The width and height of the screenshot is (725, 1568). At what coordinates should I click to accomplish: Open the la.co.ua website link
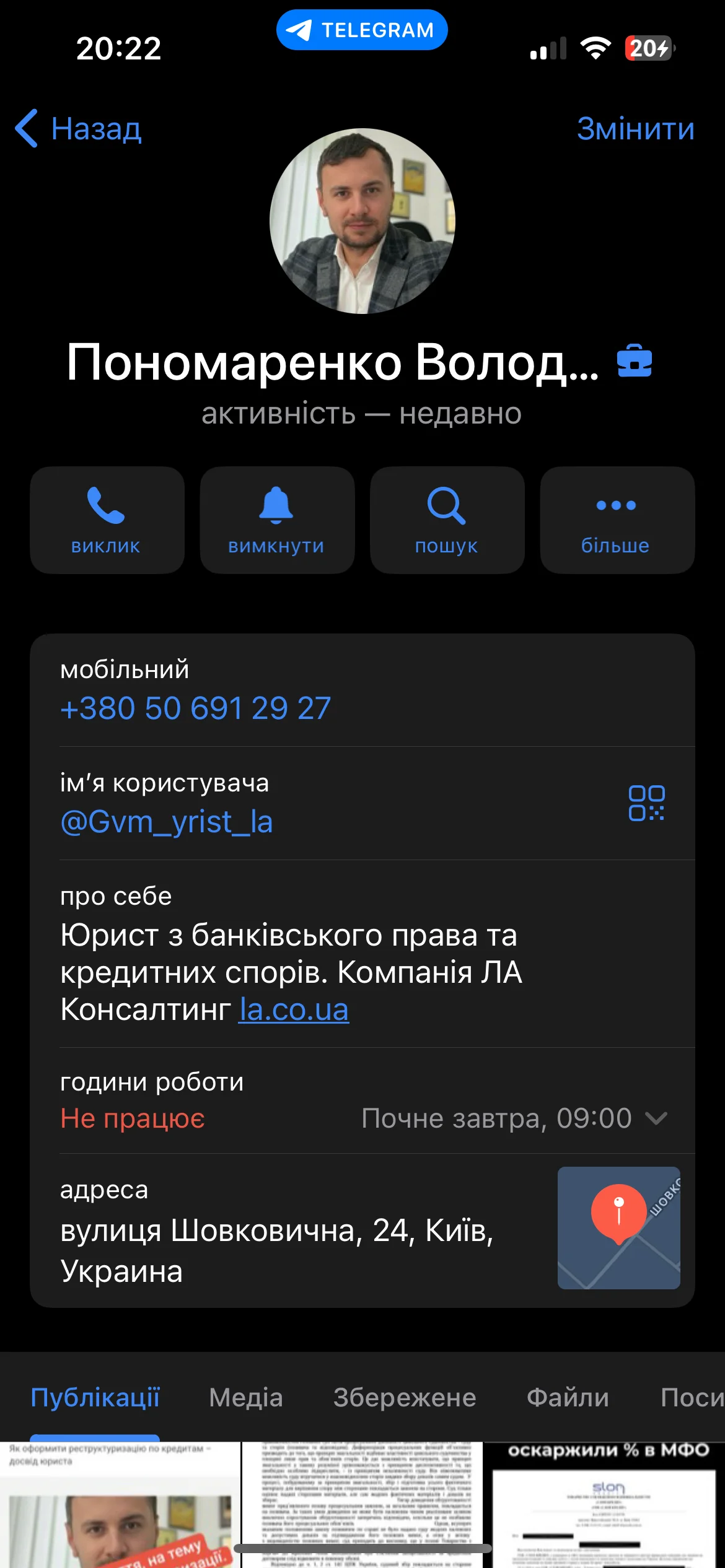pyautogui.click(x=294, y=1010)
